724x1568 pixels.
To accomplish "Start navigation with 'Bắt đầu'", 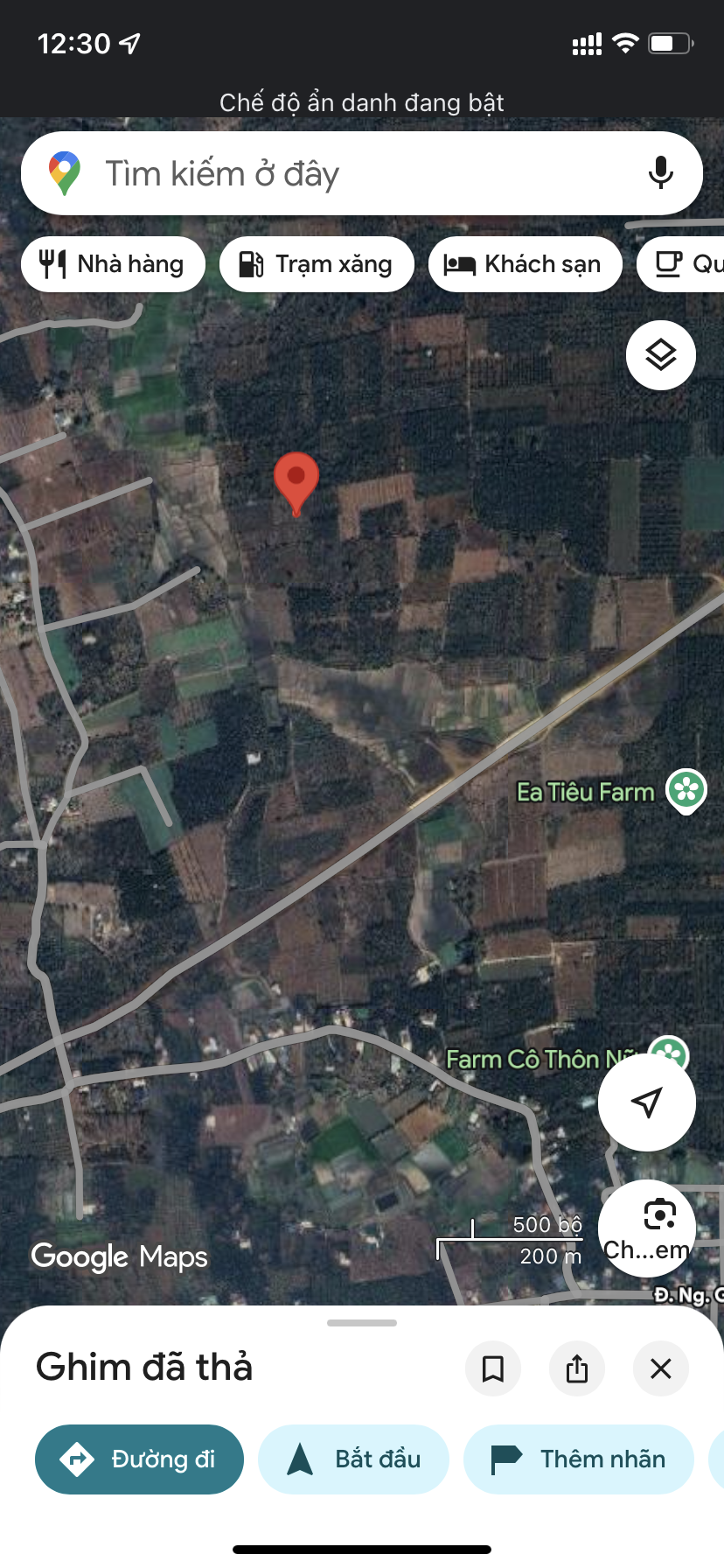I will click(353, 1459).
